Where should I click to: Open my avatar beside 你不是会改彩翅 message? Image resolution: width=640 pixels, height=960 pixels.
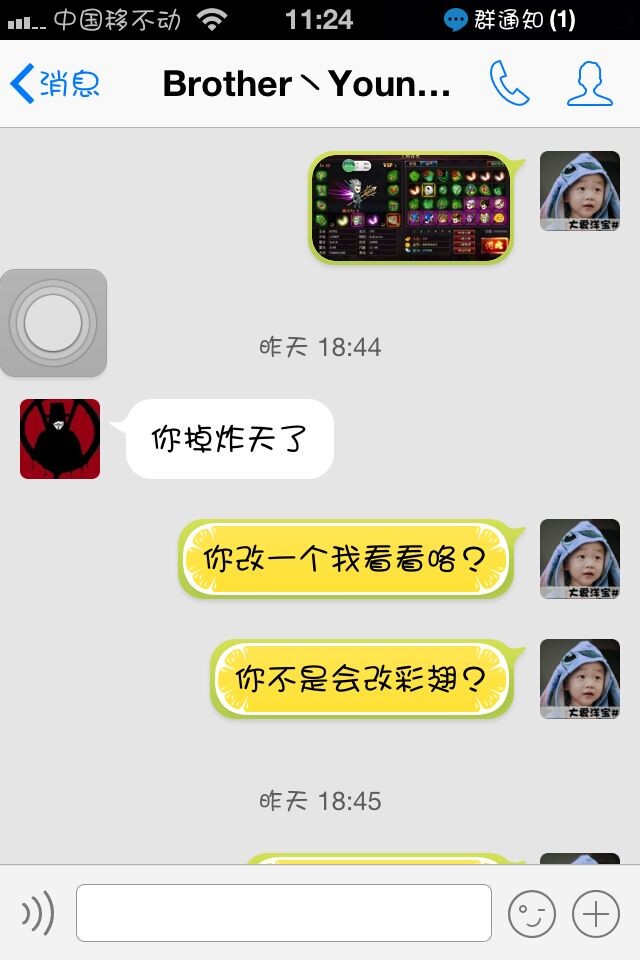pos(580,679)
